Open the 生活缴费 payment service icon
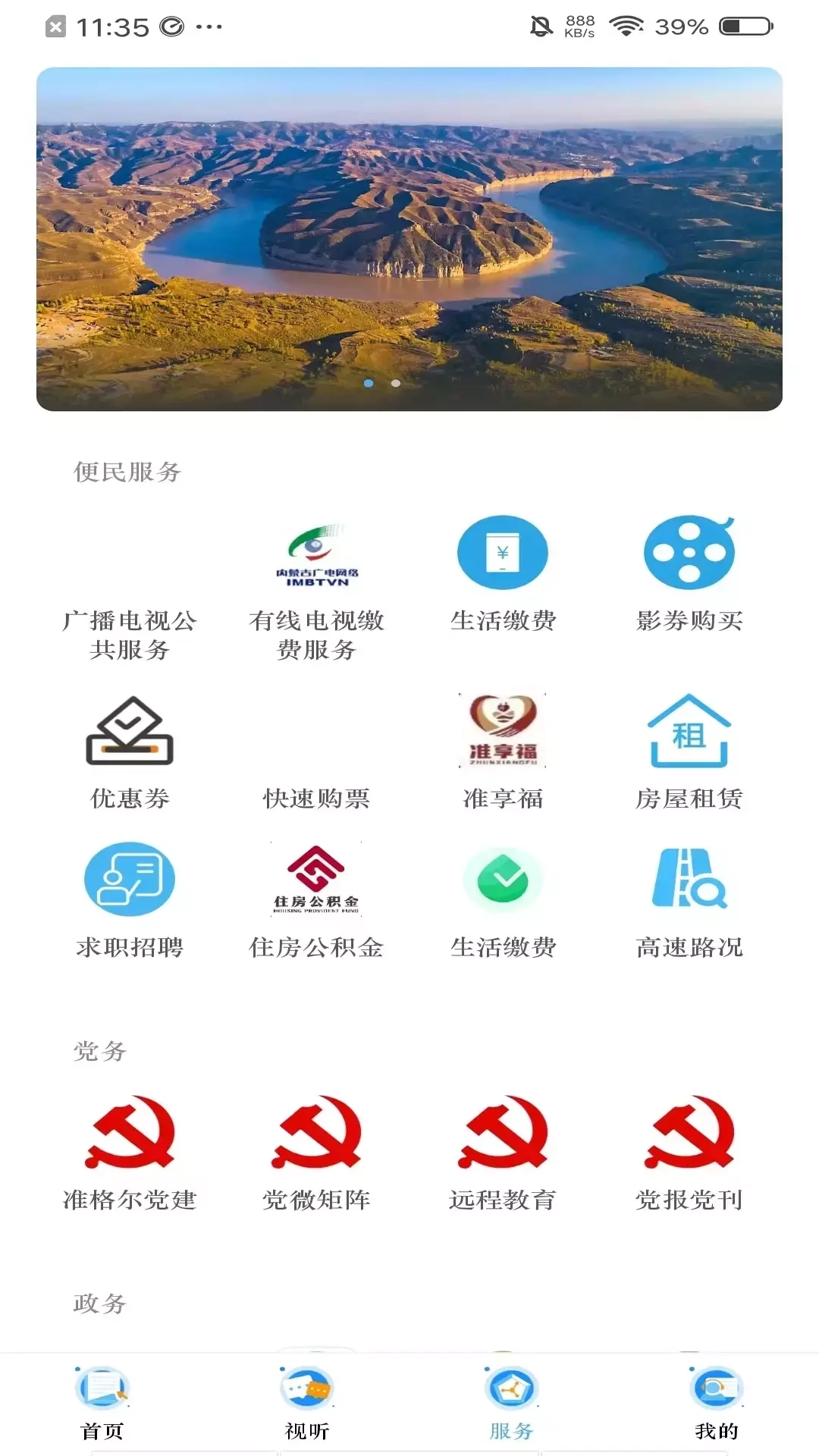This screenshot has height=1456, width=819. [x=504, y=554]
